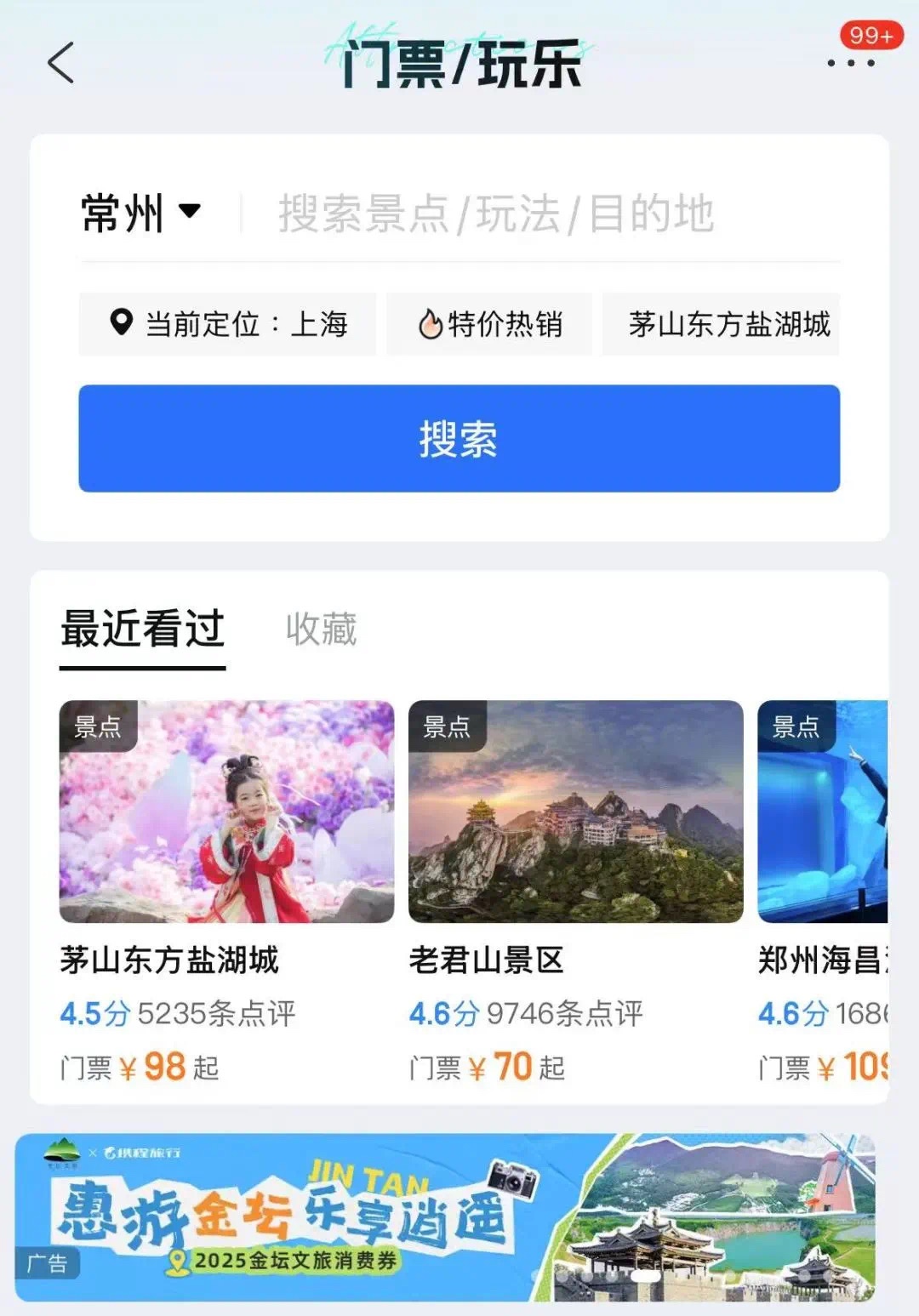Screen dimensions: 919x1316
Task: Go back using the top-left arrow
Action: (x=61, y=63)
